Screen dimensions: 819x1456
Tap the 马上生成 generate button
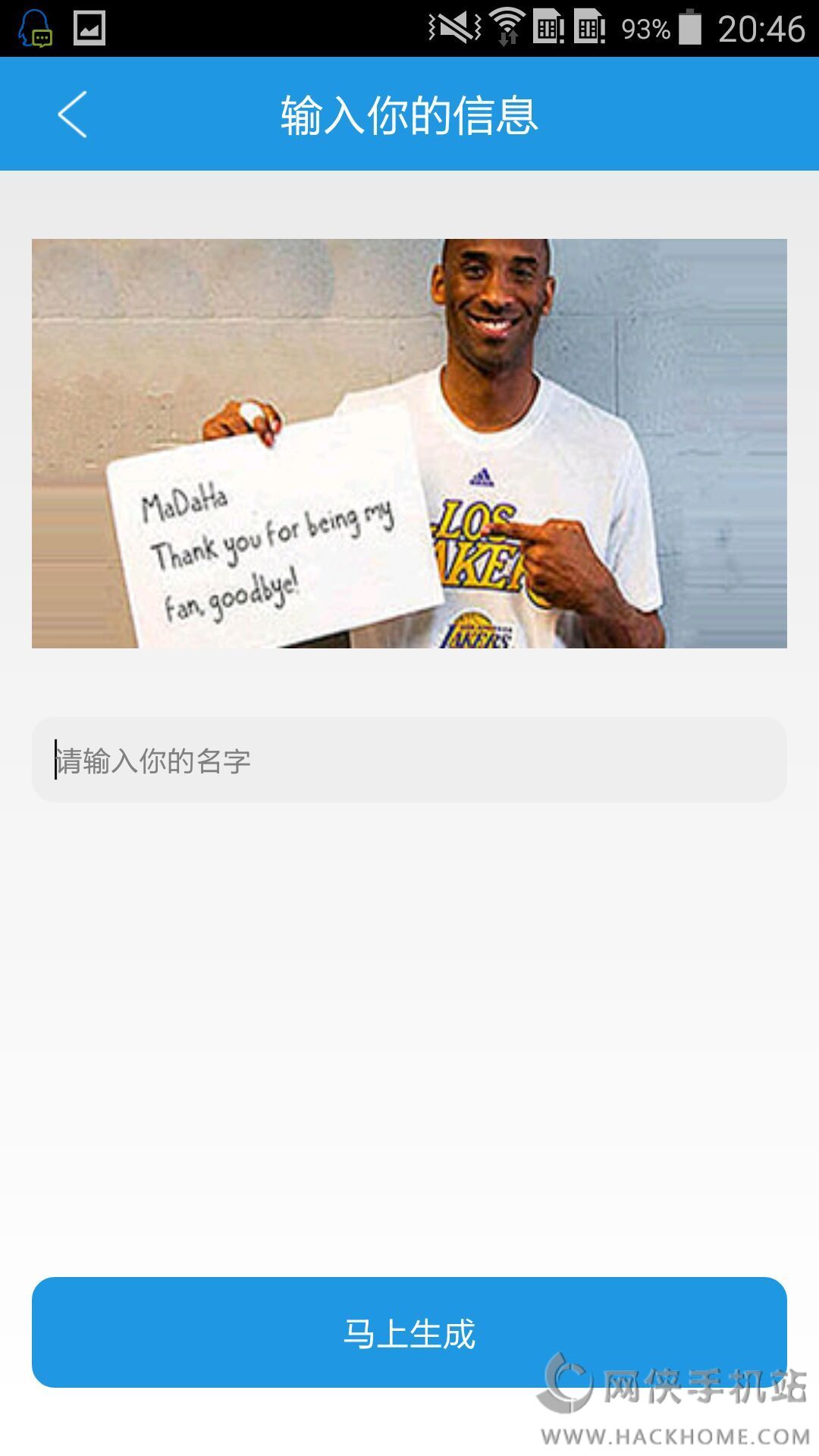click(x=409, y=1332)
